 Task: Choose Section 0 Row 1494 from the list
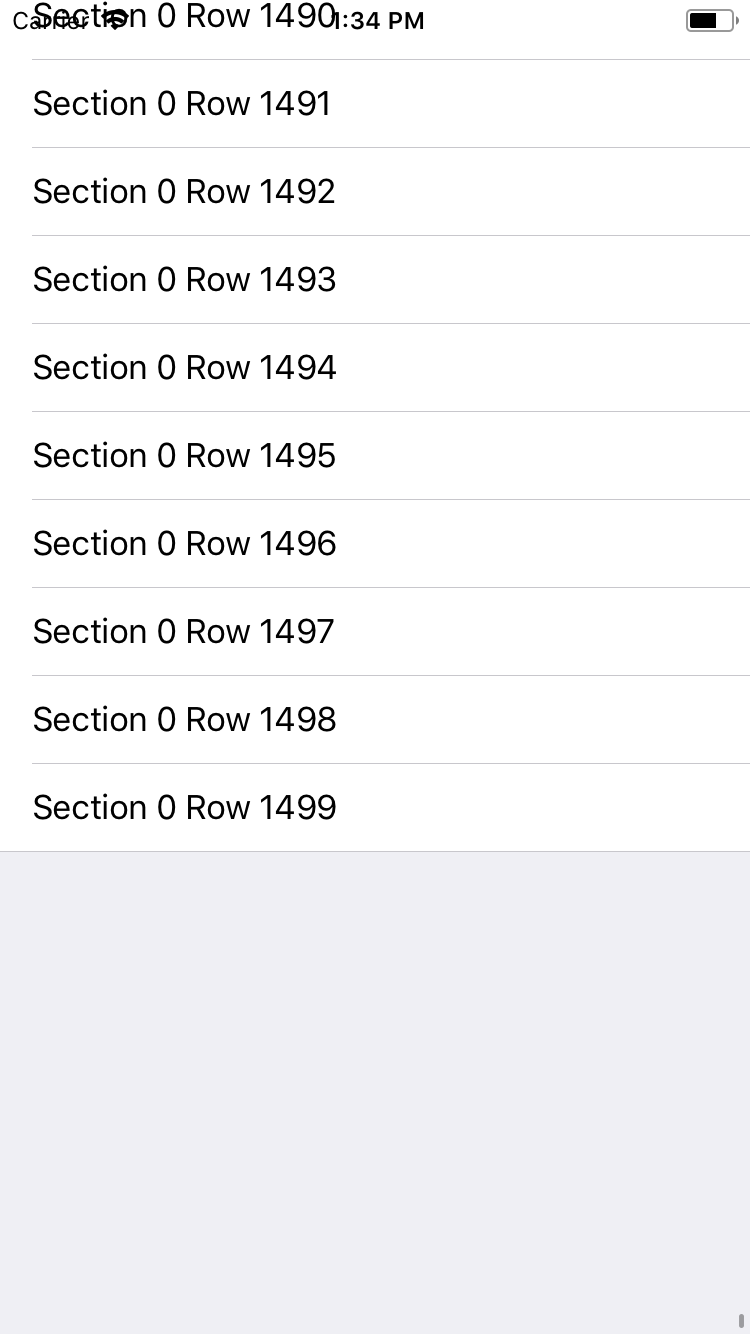pyautogui.click(x=375, y=368)
